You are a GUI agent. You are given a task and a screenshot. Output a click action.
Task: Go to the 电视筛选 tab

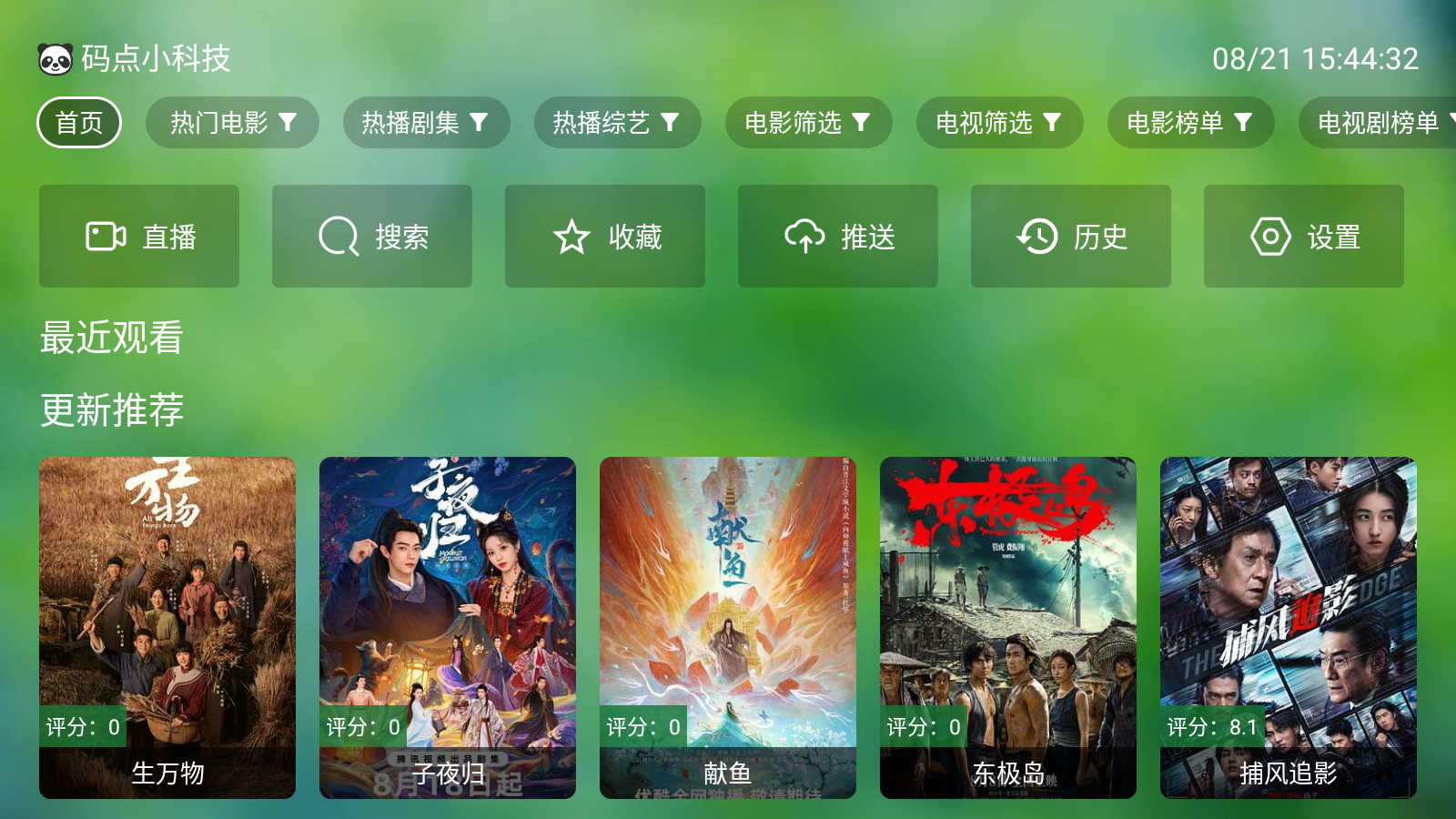[999, 123]
